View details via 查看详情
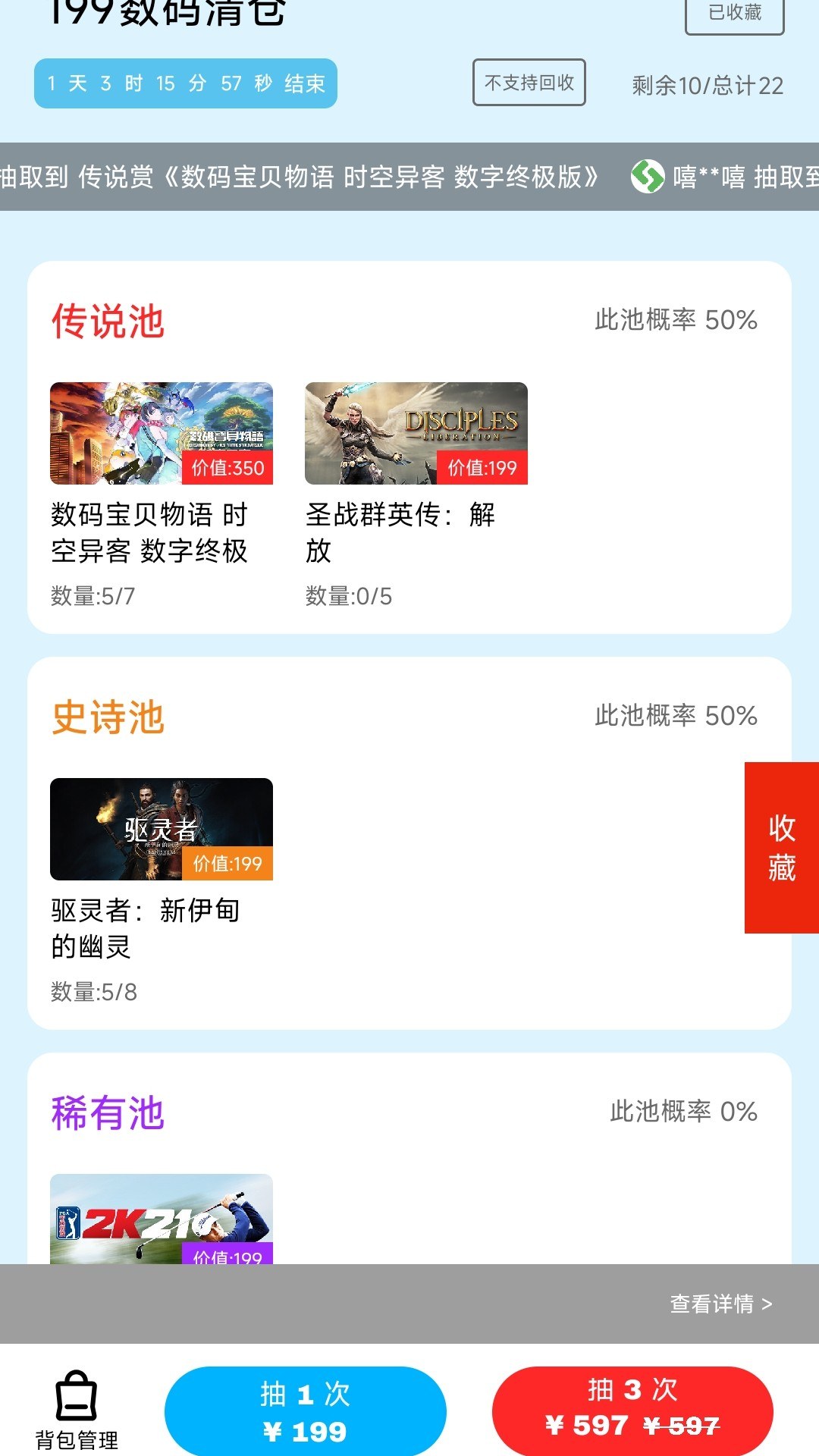This screenshot has width=819, height=1456. click(720, 1304)
